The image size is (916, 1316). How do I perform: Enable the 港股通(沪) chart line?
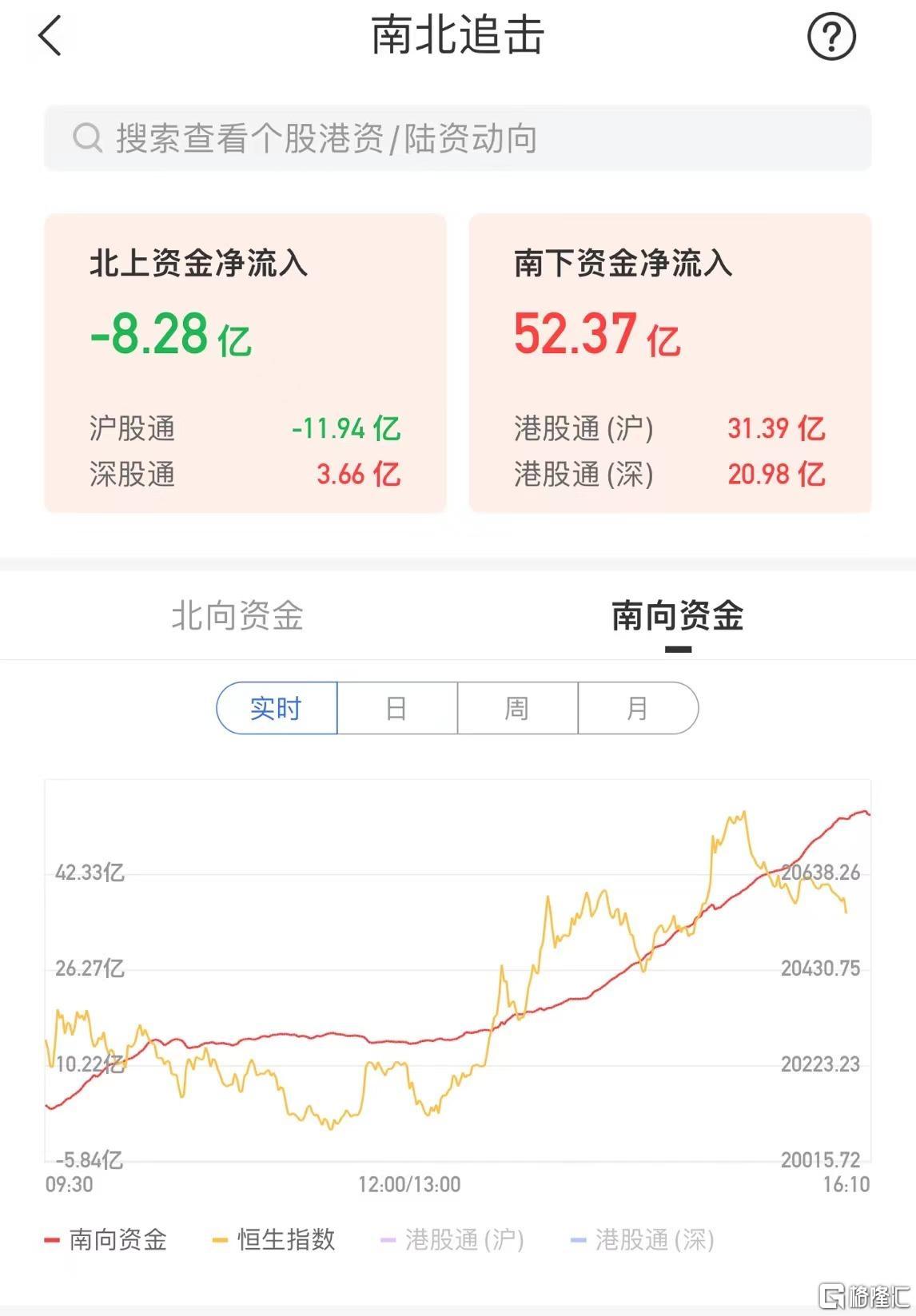click(452, 1240)
